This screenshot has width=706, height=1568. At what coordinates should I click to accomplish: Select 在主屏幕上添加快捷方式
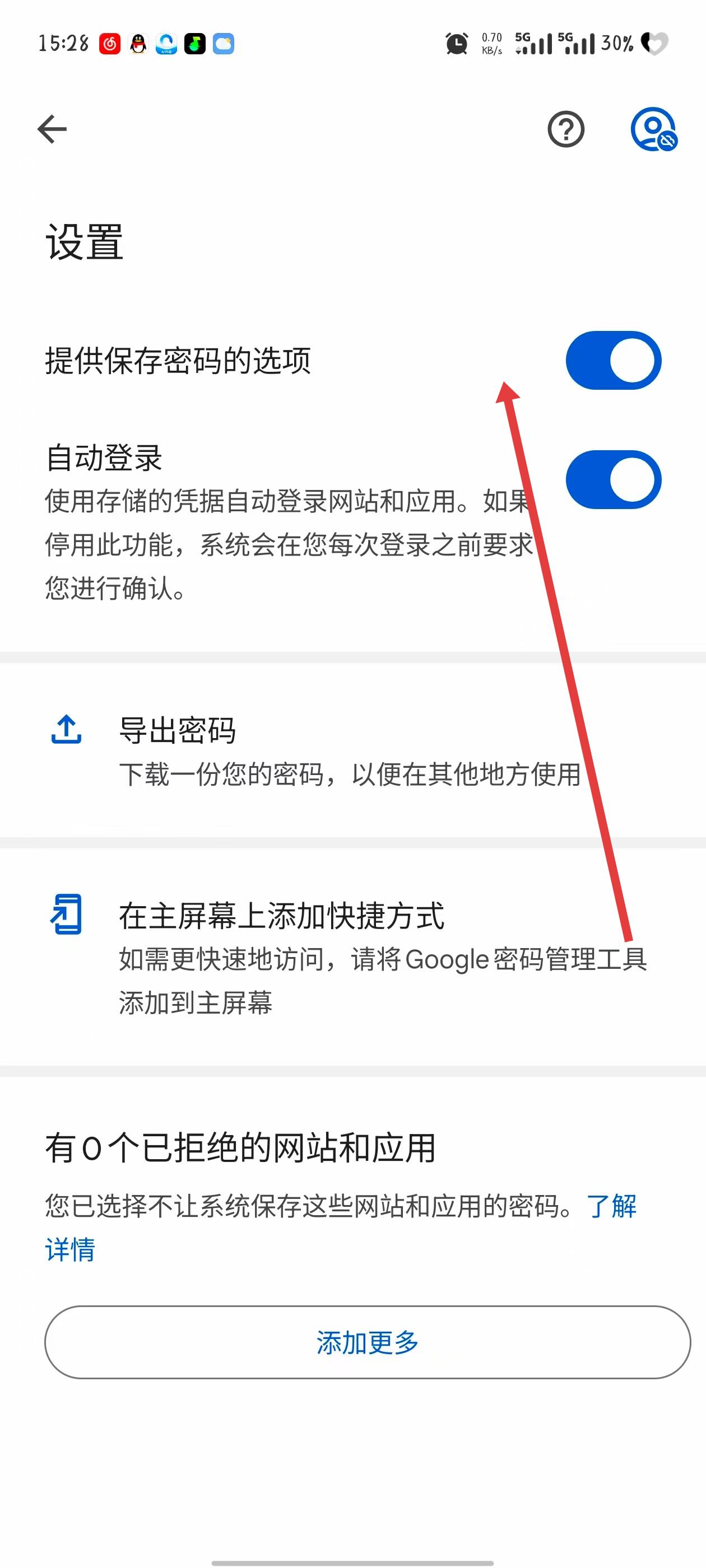pyautogui.click(x=281, y=916)
